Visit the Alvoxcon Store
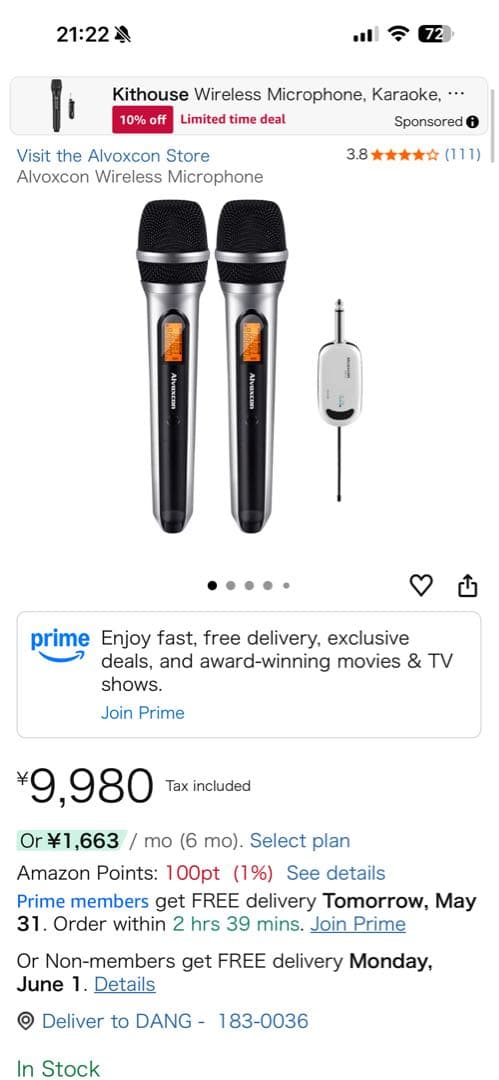The height and width of the screenshot is (1080, 499). tap(113, 156)
